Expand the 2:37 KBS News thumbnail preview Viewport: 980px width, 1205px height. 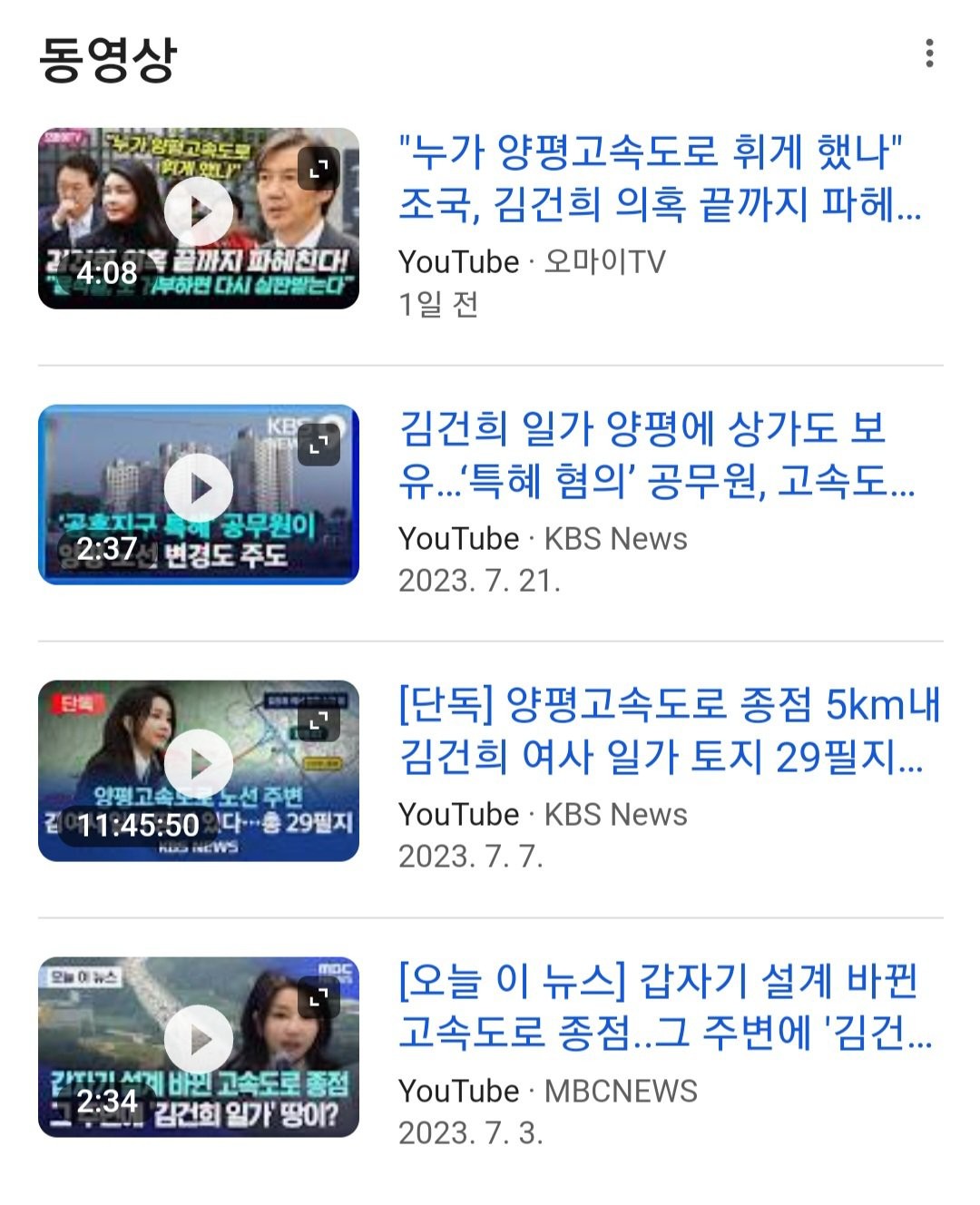[318, 445]
